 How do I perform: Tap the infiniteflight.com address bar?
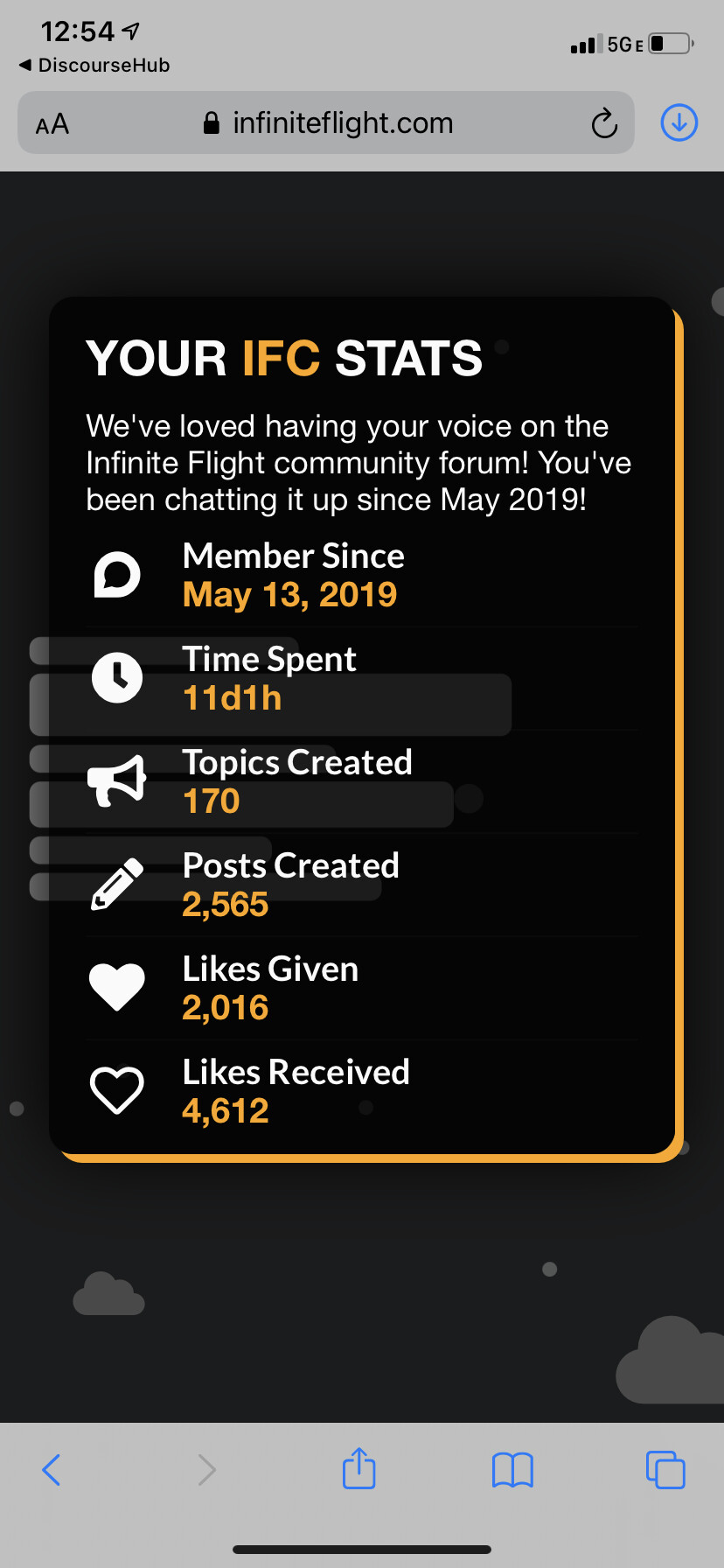point(326,122)
